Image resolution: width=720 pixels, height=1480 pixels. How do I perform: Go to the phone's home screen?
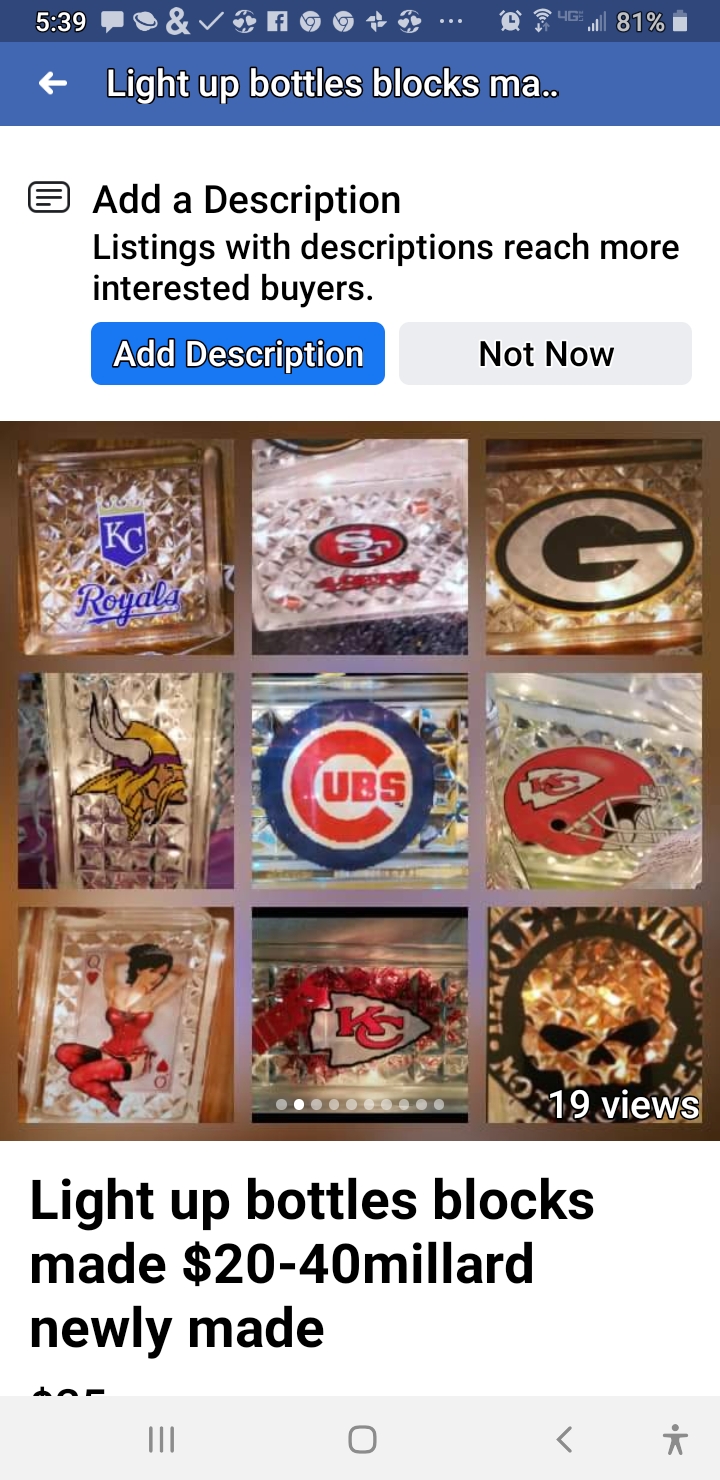[362, 1439]
